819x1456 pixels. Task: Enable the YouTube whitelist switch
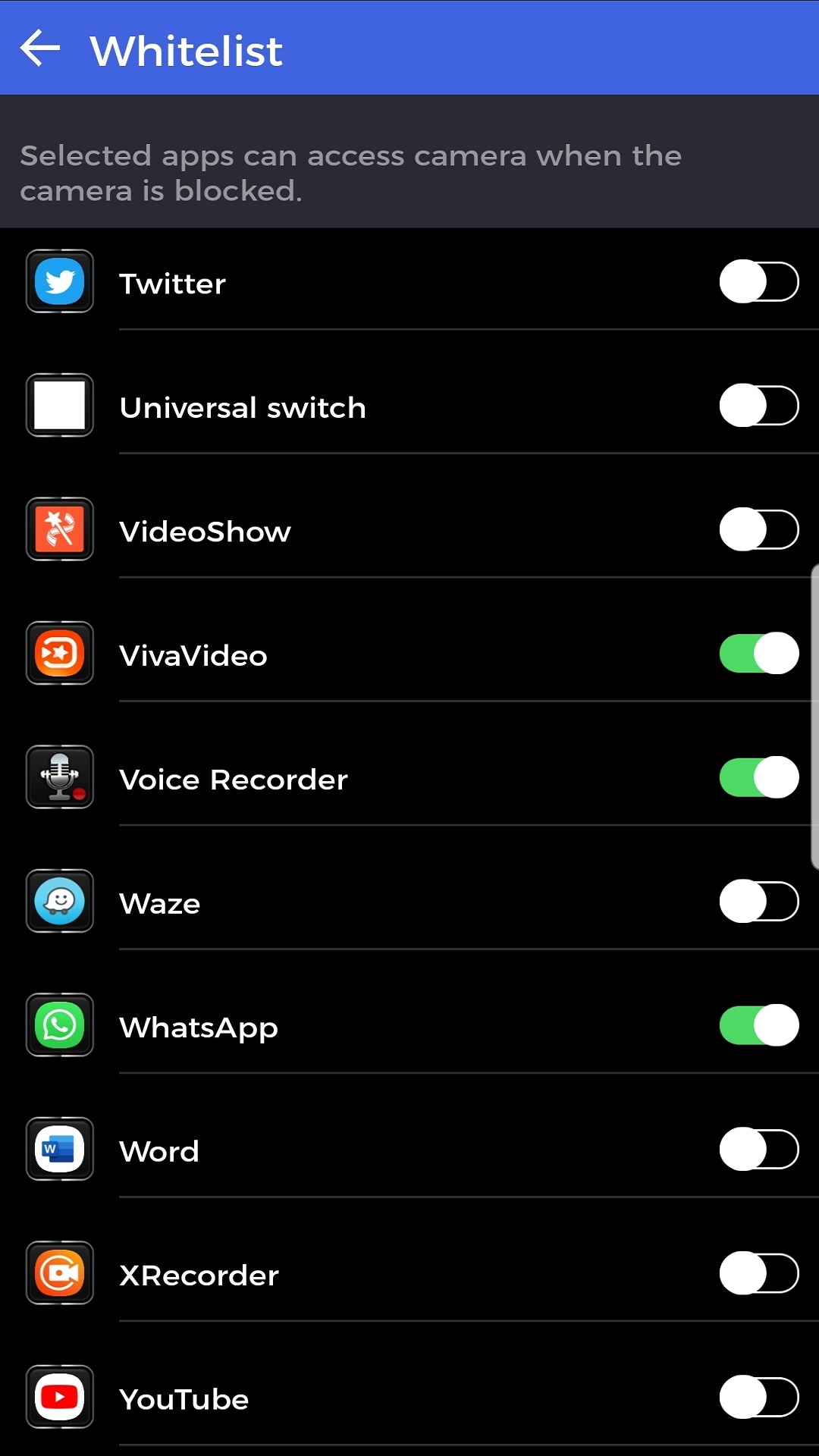coord(758,1398)
